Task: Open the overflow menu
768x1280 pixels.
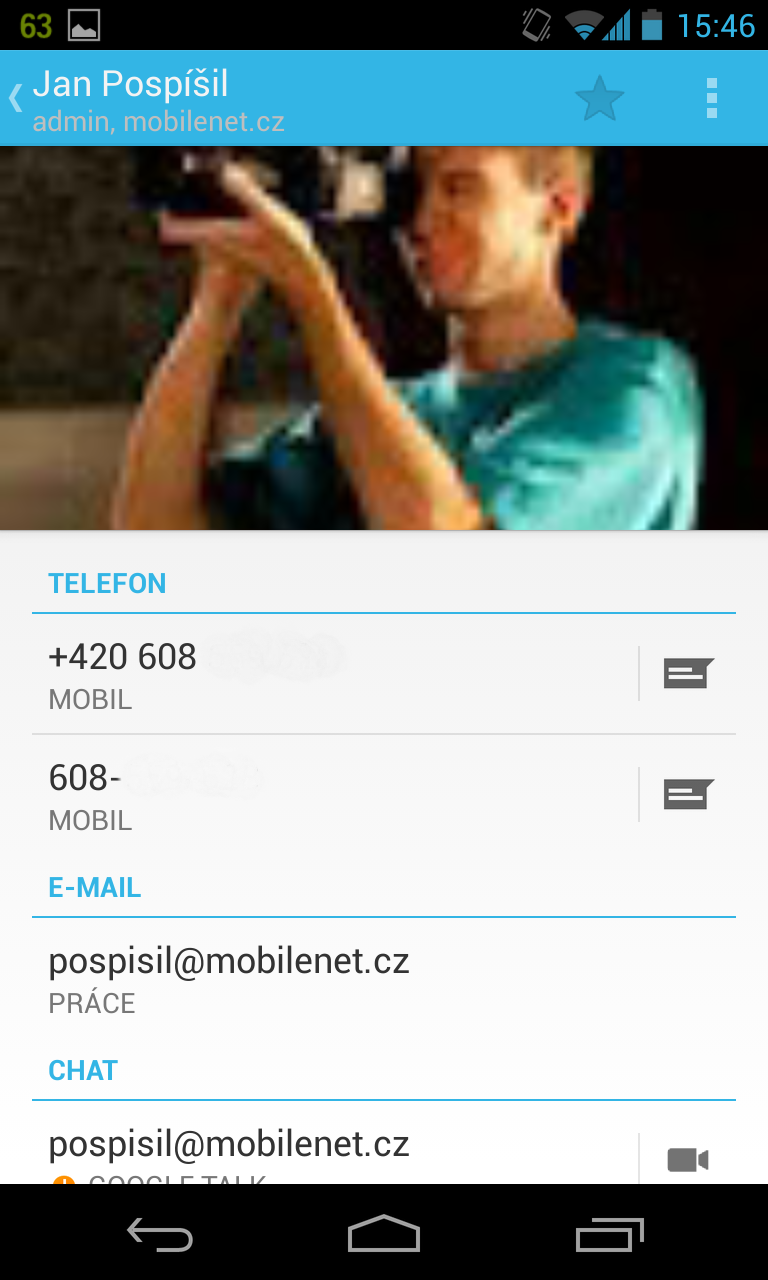Action: click(x=711, y=98)
